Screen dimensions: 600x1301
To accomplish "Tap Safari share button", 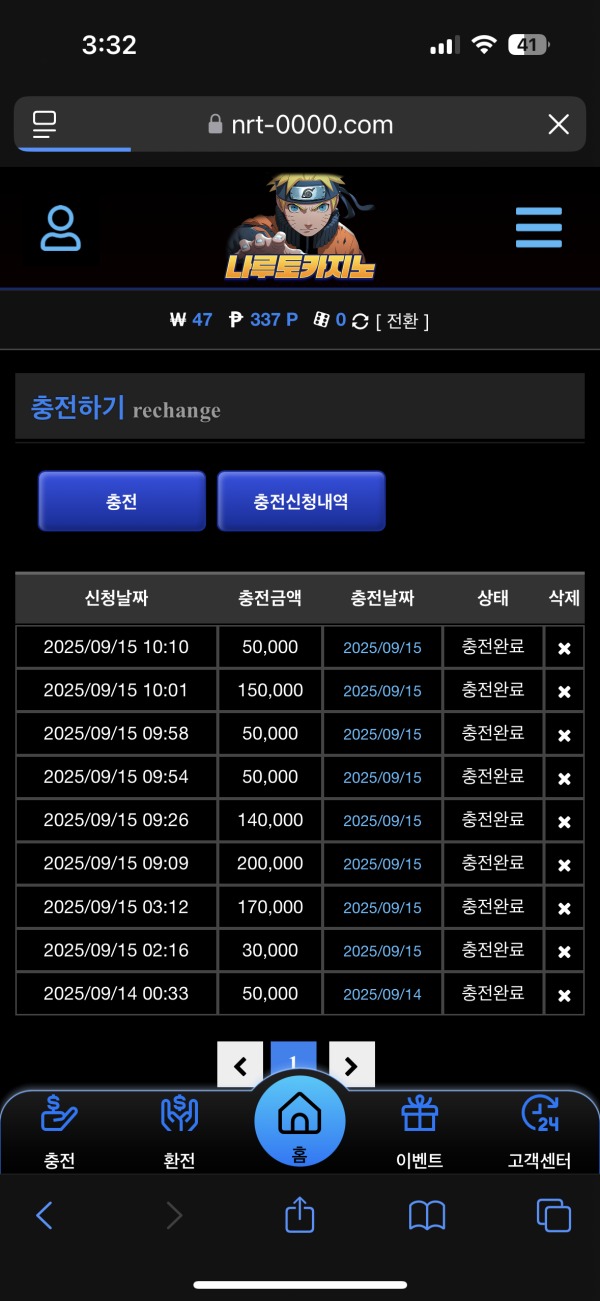I will 300,1215.
